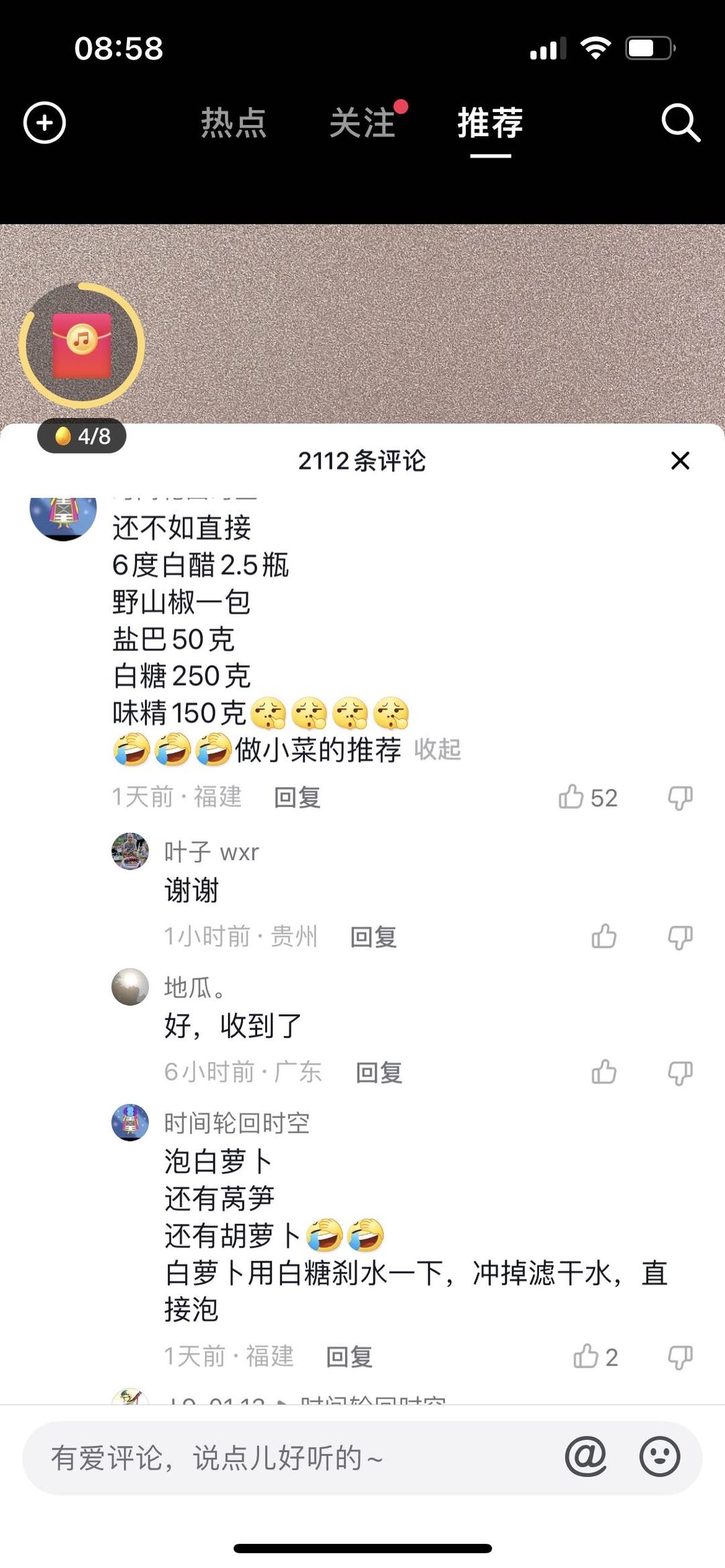This screenshot has height=1568, width=725.
Task: Dislike 地瓜。's comment
Action: (679, 1072)
